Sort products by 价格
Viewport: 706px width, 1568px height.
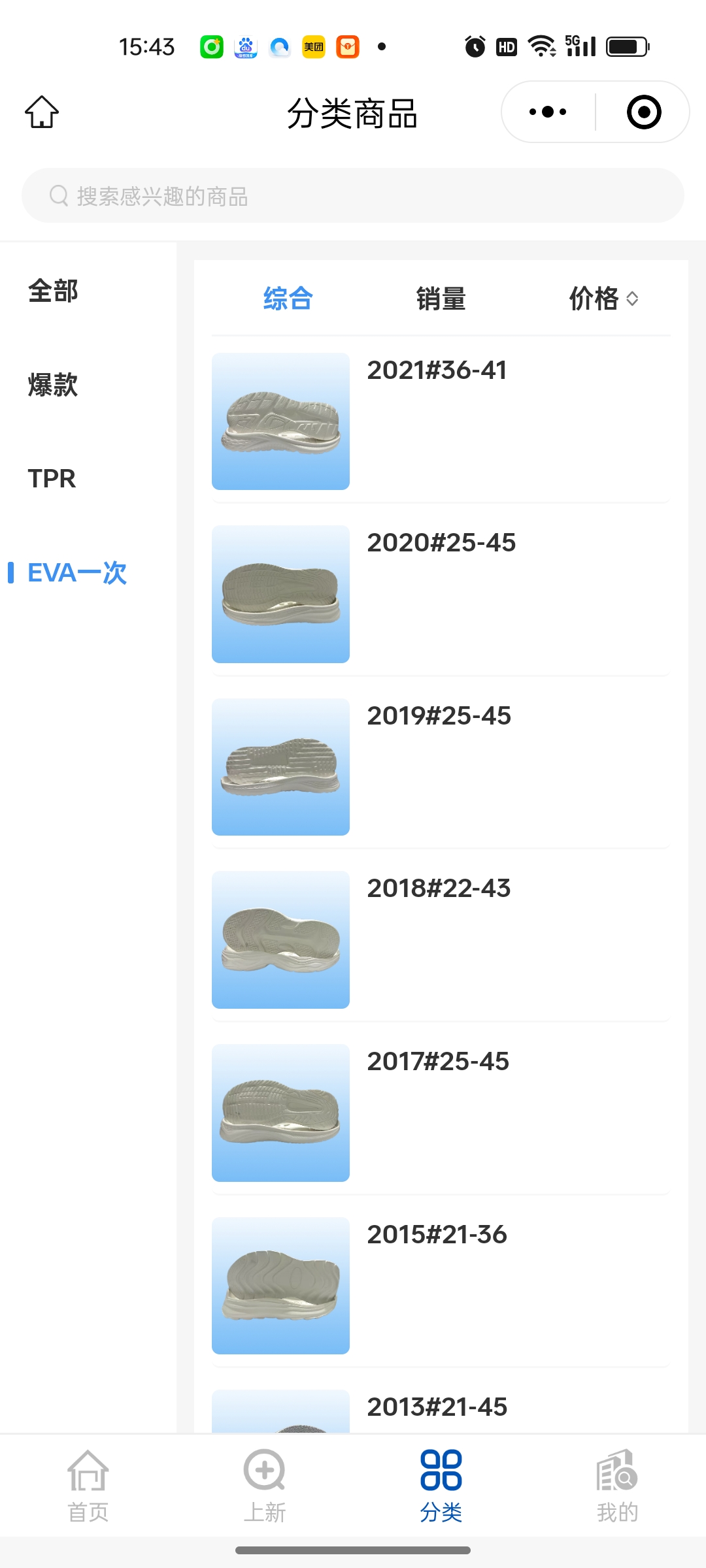603,299
